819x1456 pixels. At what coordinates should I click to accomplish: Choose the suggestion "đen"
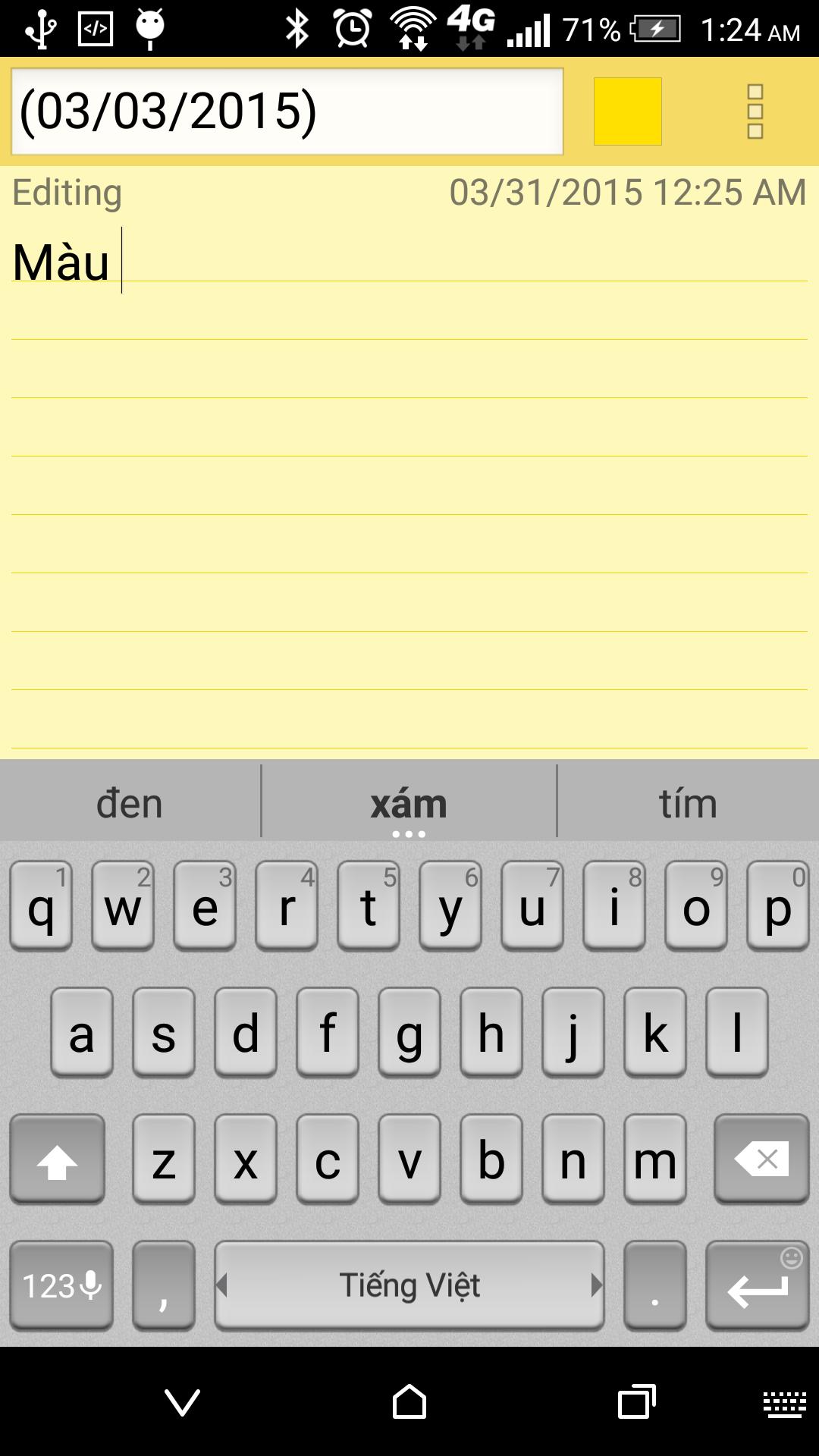(130, 802)
